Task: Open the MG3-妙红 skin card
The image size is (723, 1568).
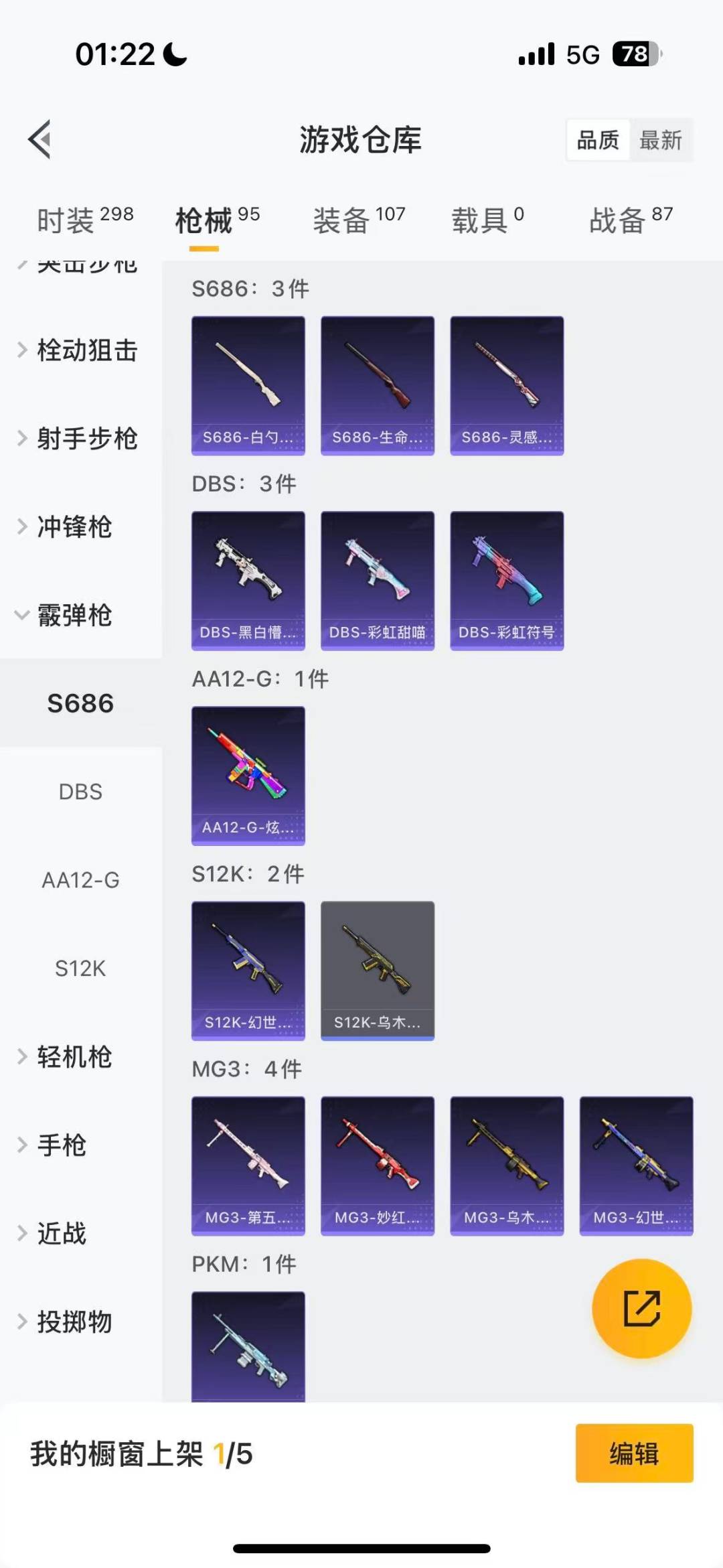Action: (378, 1165)
